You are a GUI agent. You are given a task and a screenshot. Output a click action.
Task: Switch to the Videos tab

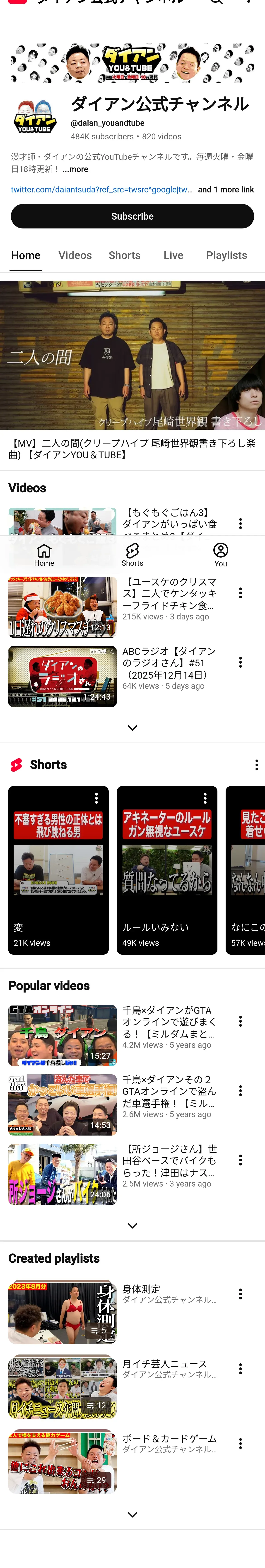[x=75, y=256]
